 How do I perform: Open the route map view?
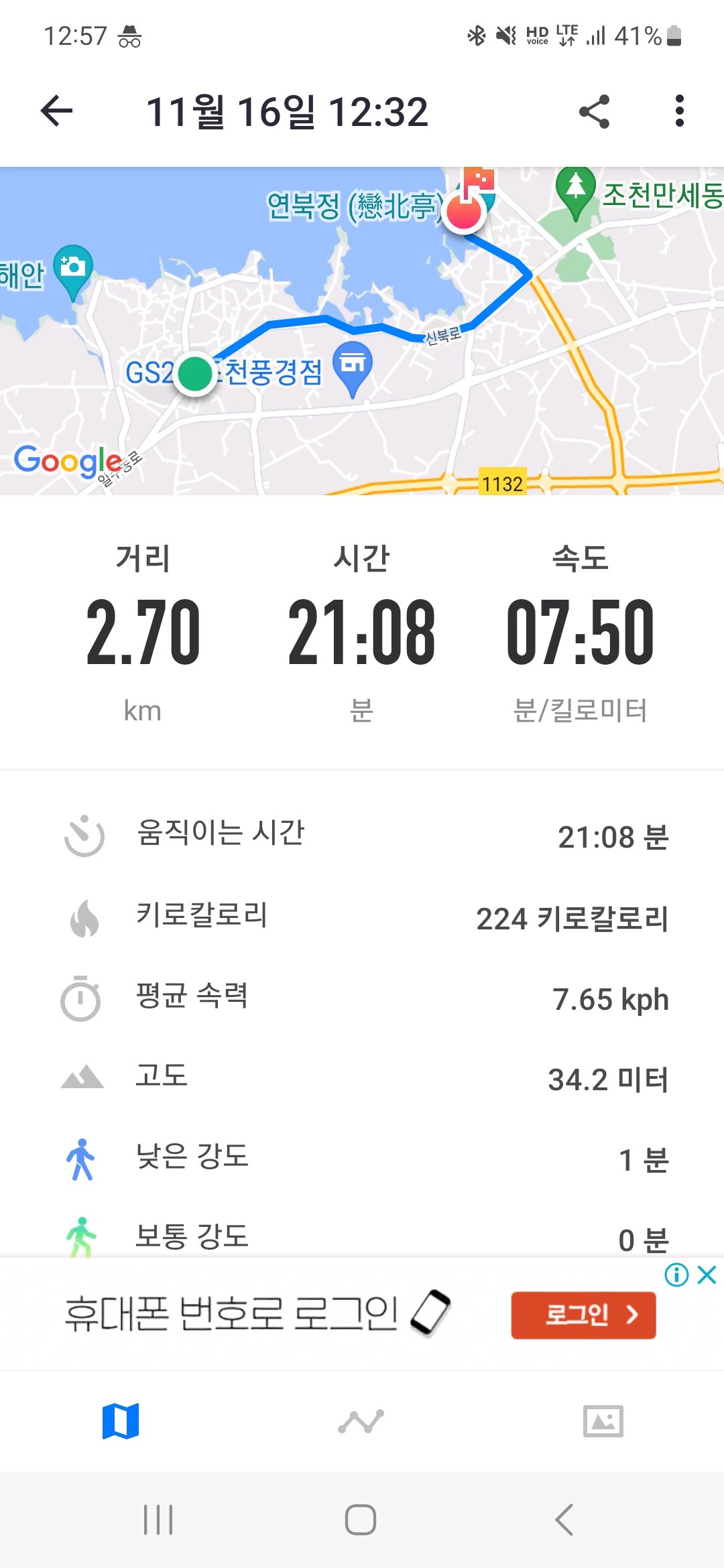362,331
